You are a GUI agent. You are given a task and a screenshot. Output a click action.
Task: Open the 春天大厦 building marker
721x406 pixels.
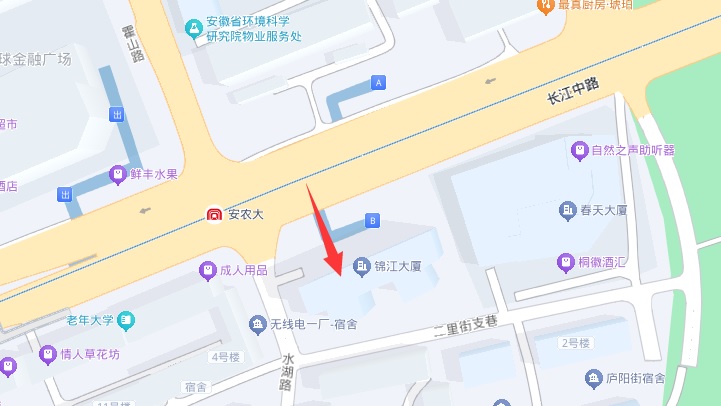tap(566, 210)
